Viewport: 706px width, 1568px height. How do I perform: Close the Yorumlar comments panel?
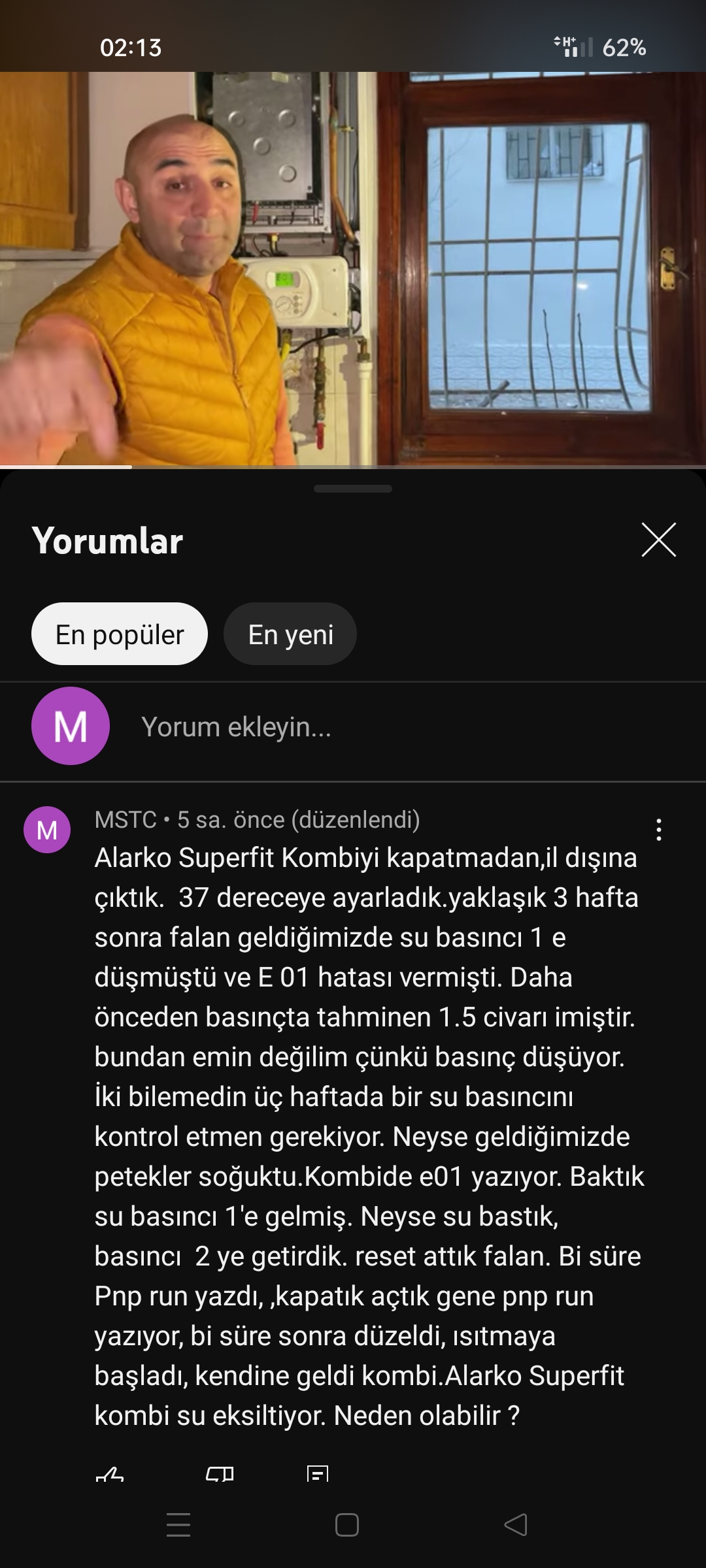658,540
